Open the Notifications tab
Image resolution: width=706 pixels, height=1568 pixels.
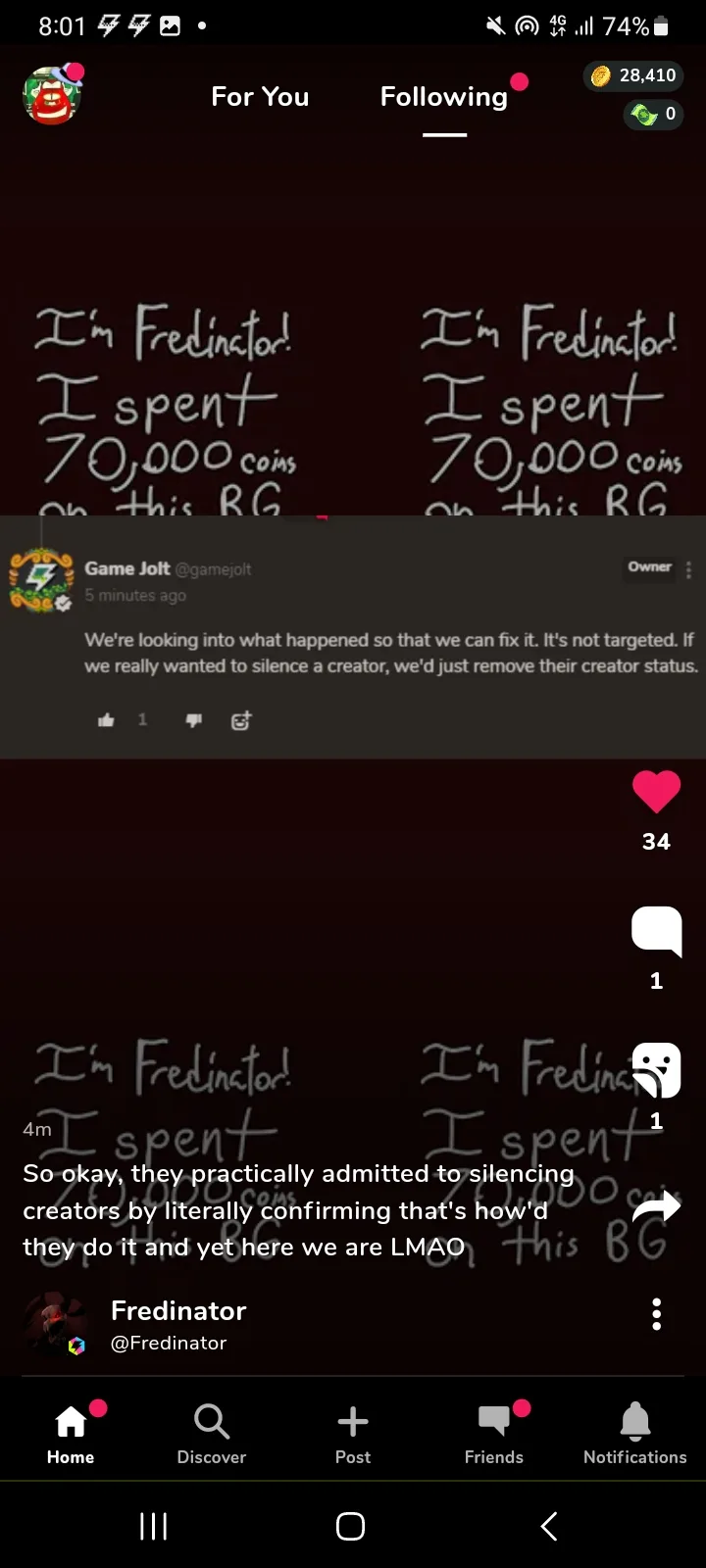point(635,1434)
